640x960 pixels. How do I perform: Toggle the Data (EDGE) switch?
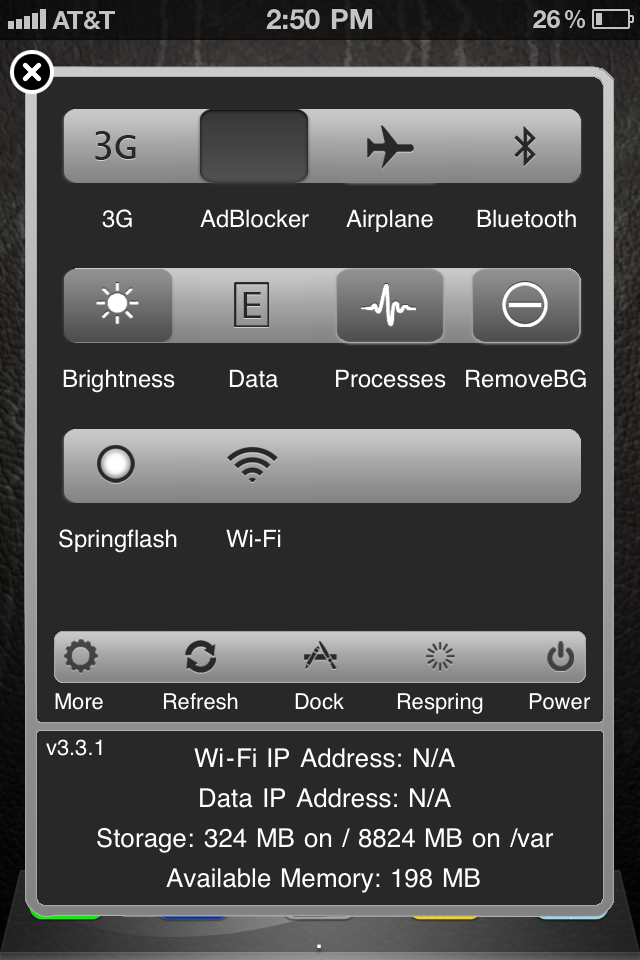click(x=253, y=306)
